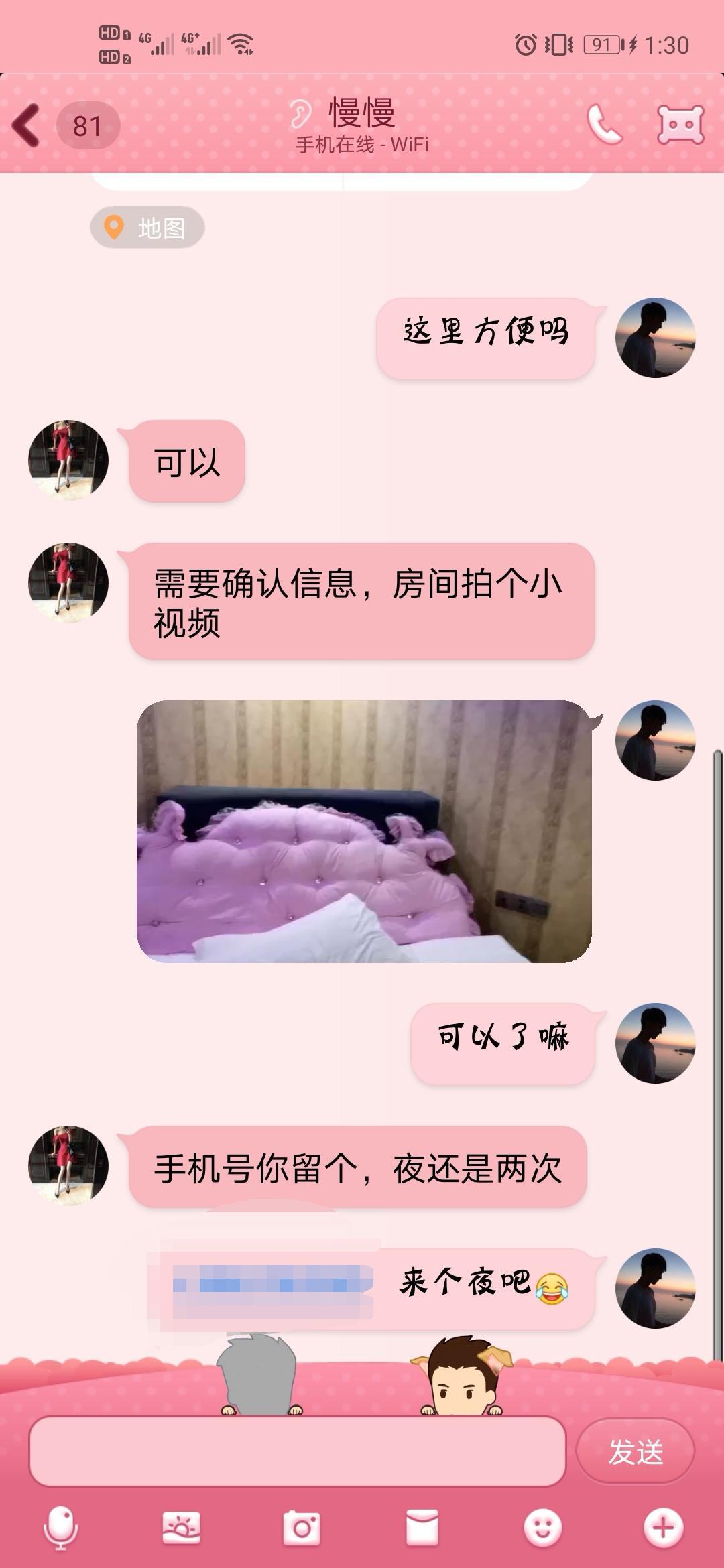Viewport: 724px width, 1568px height.
Task: Open the sent bedroom video
Action: (364, 831)
